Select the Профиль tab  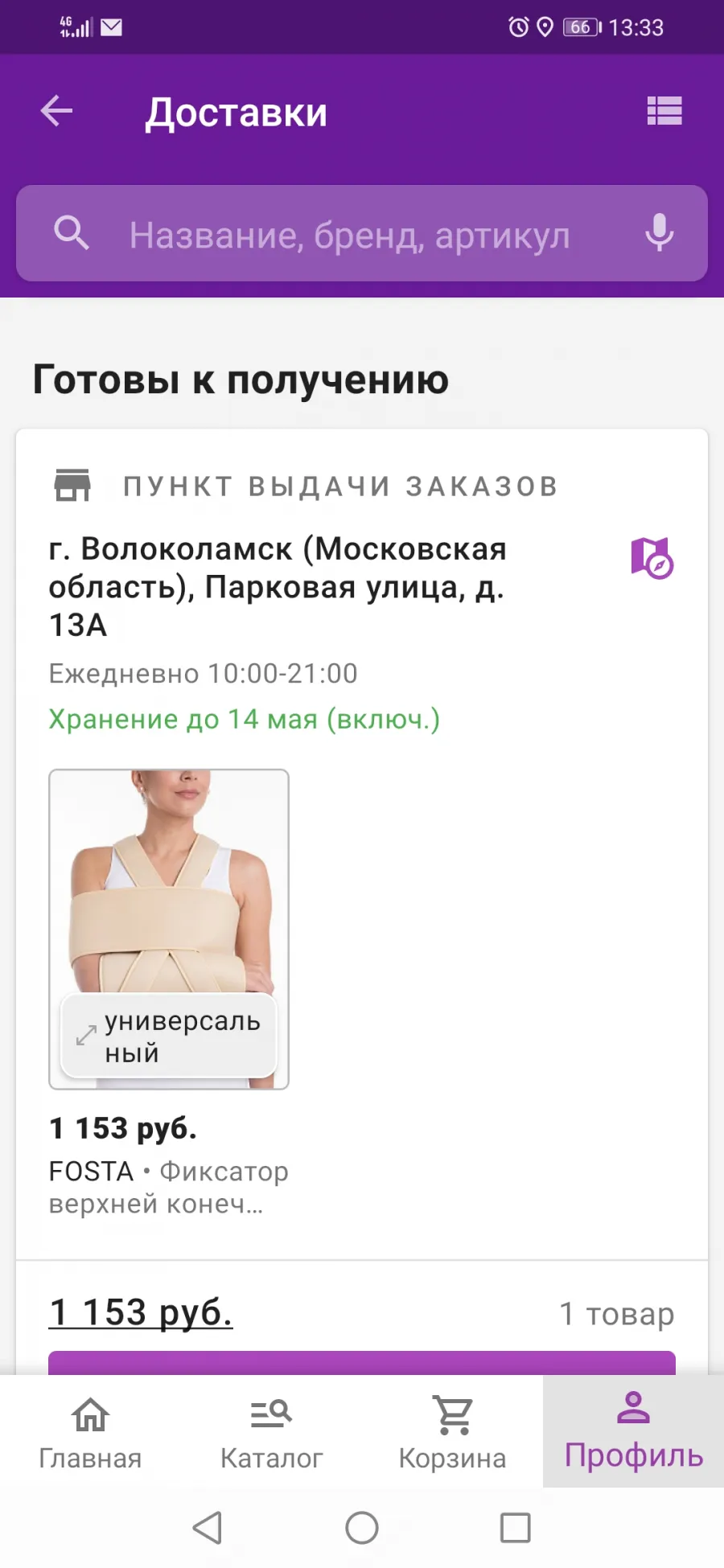tap(633, 1432)
